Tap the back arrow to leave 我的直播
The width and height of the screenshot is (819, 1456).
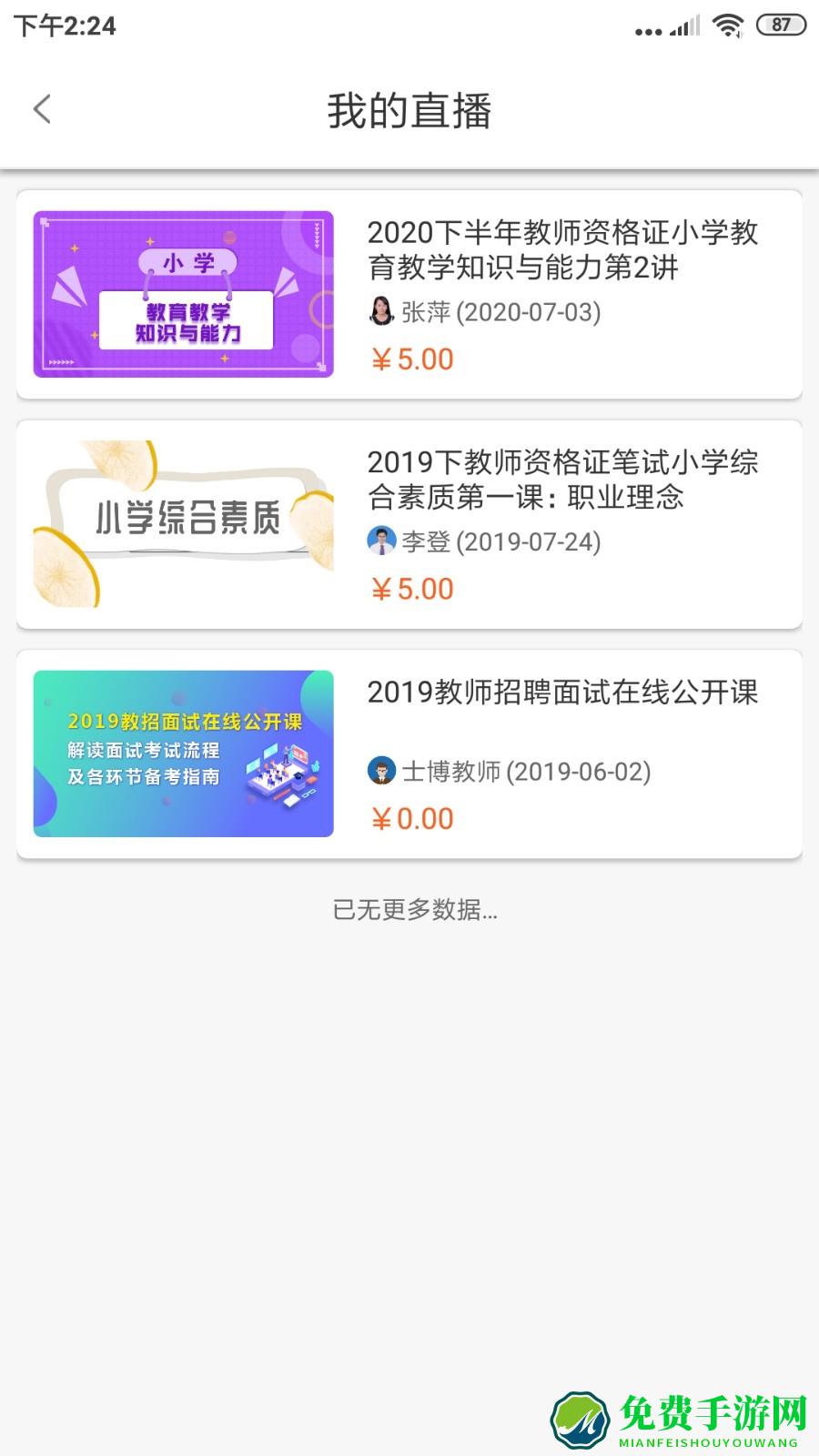point(41,108)
